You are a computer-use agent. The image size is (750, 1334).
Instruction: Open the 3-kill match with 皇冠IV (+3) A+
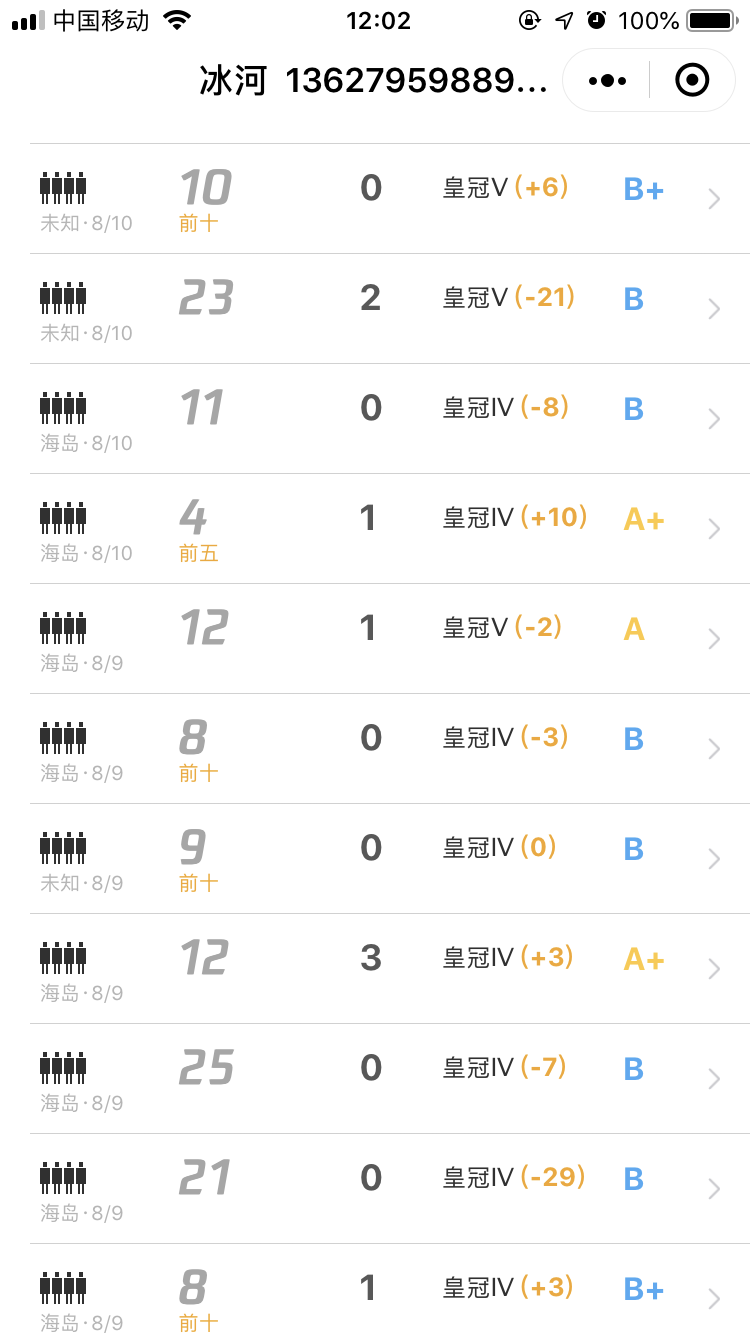(390, 969)
